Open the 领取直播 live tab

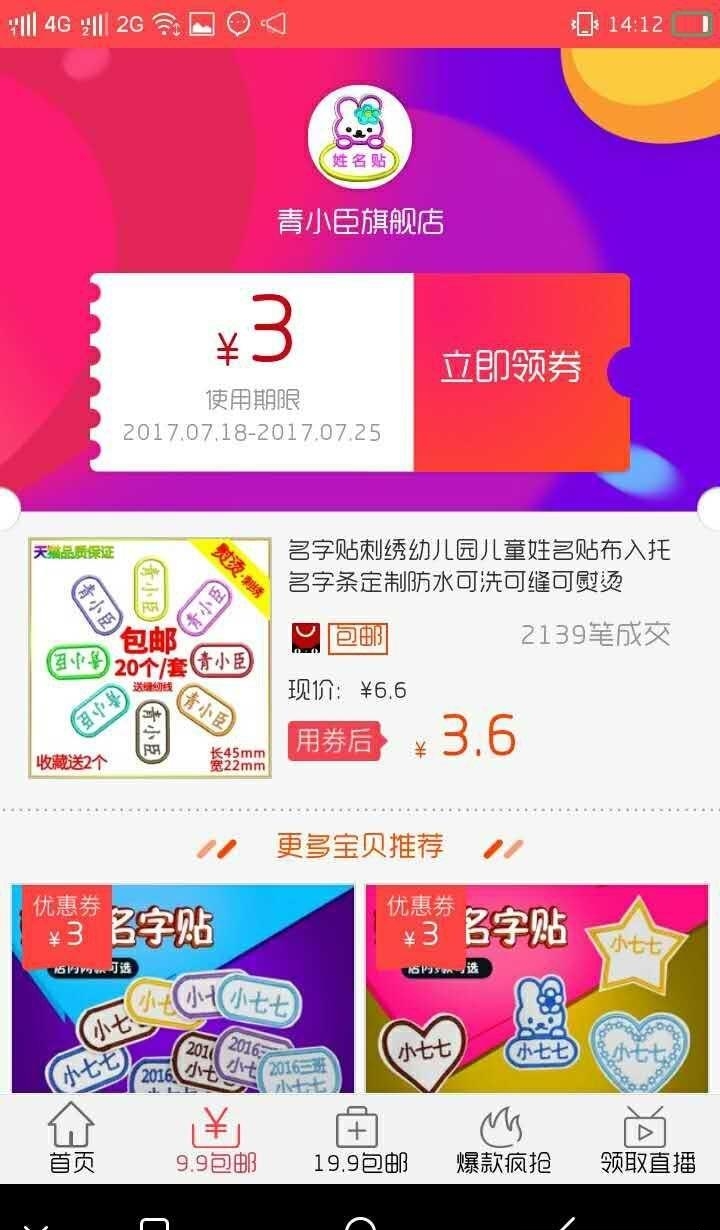click(647, 1138)
